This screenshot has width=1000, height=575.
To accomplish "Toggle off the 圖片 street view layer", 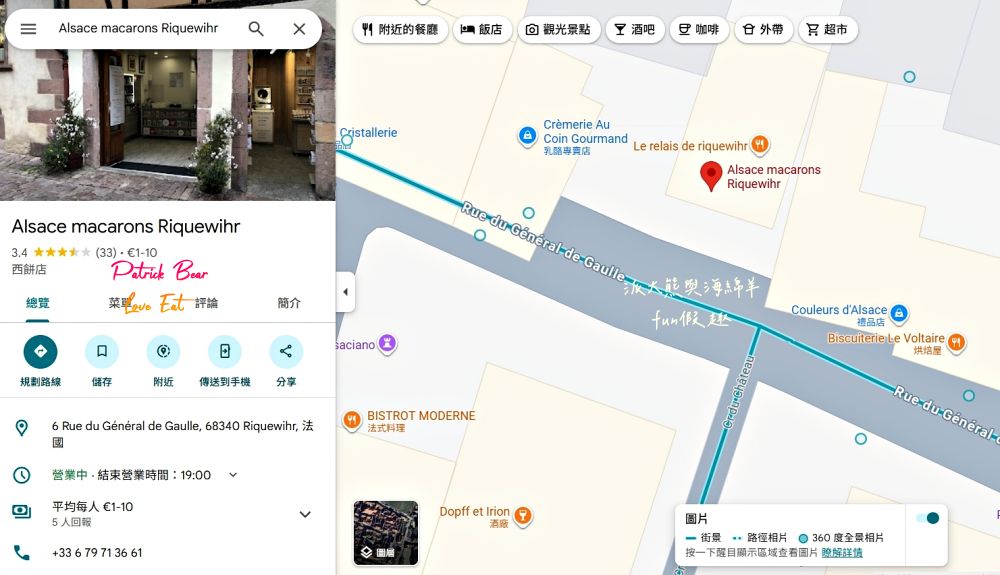I will (928, 518).
